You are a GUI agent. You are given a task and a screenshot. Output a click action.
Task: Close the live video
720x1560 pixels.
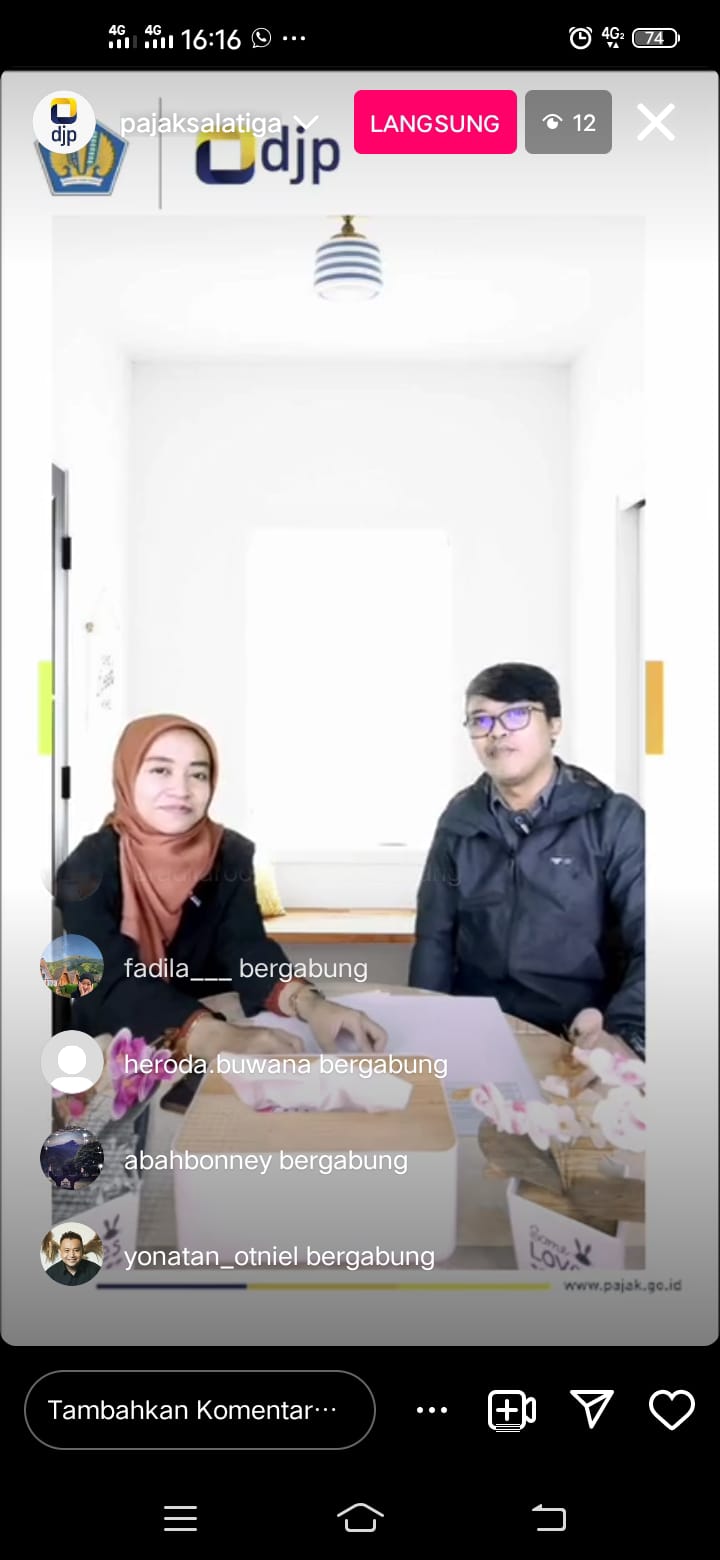656,123
